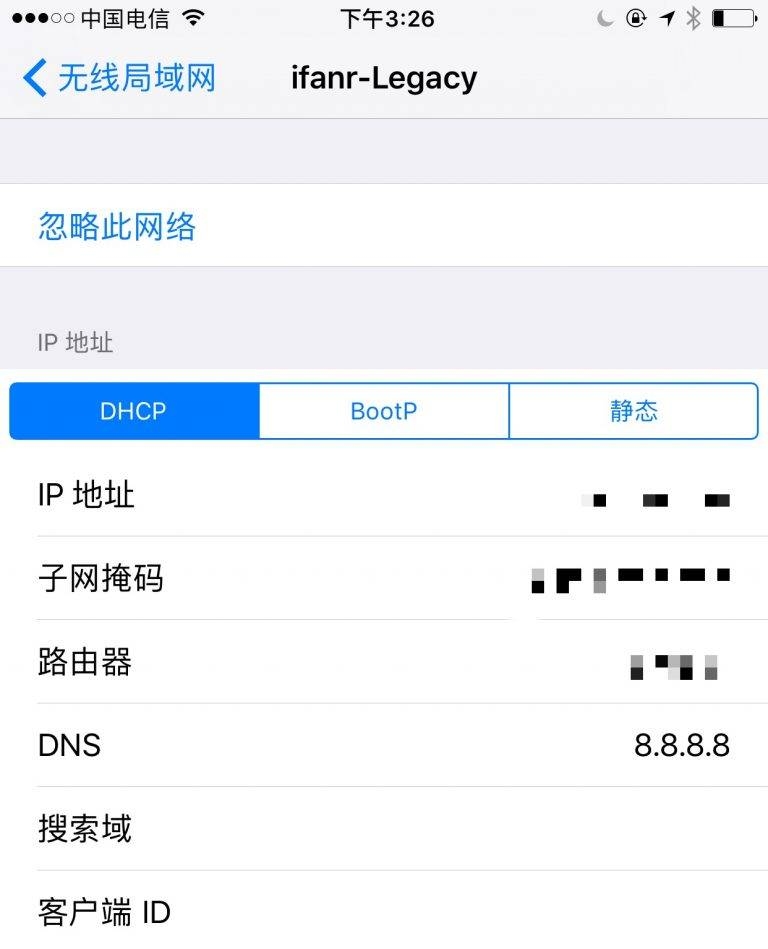
Task: Select 静态 (Static) IP configuration
Action: pos(634,410)
